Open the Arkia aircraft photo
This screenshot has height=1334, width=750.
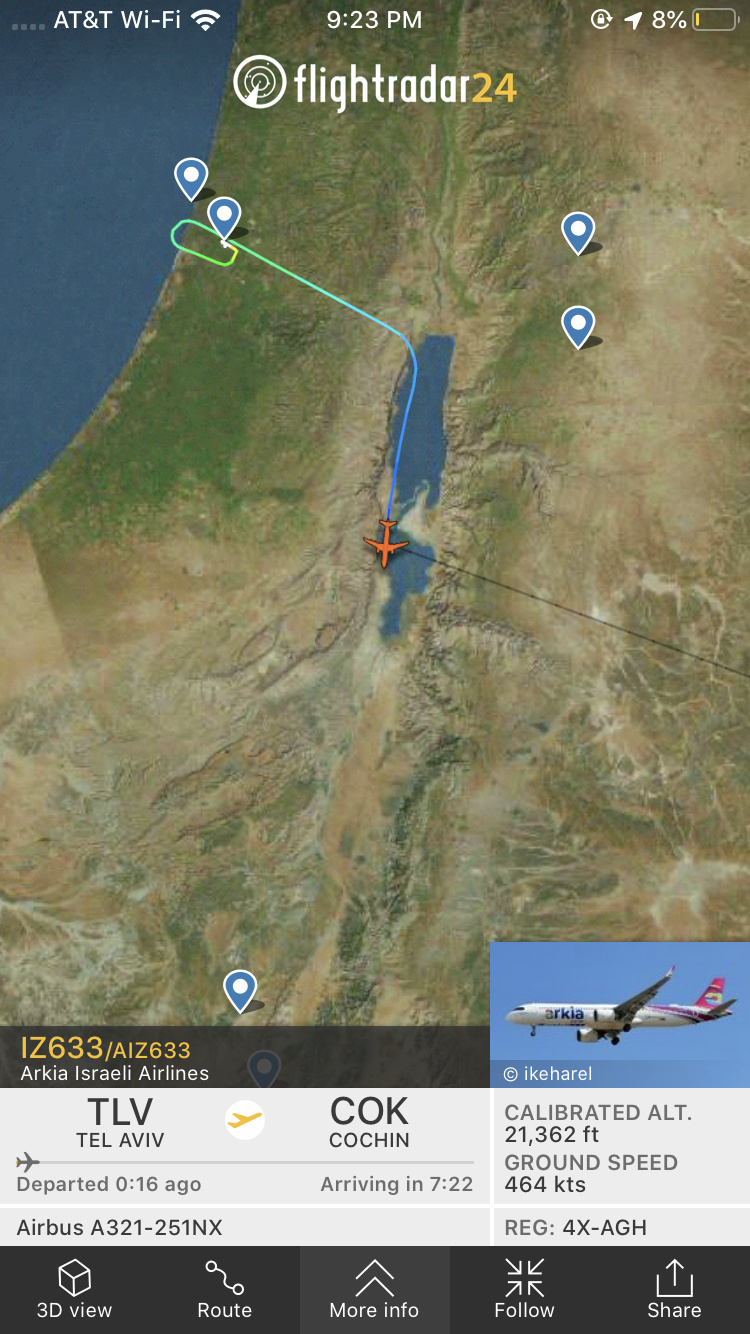619,1012
